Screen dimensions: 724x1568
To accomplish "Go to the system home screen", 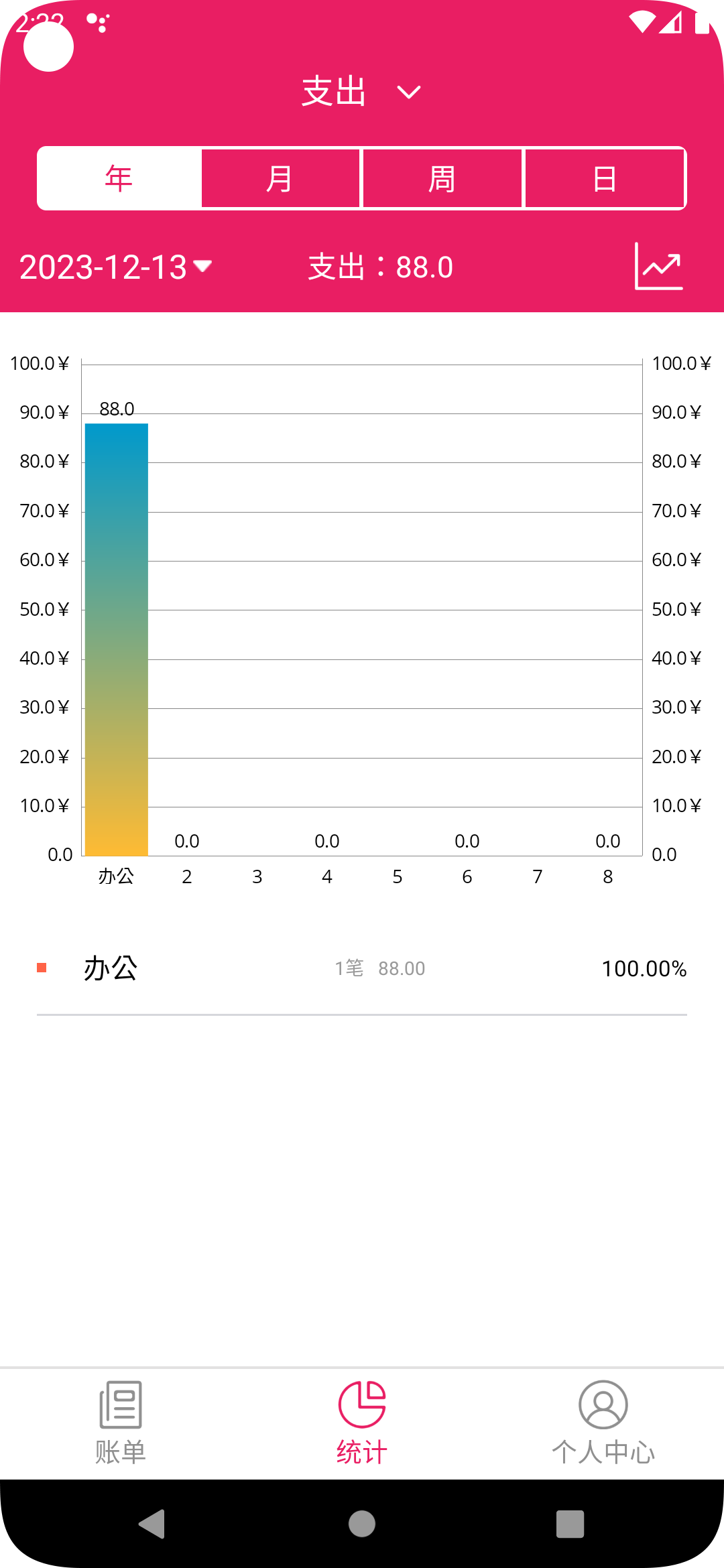I will click(362, 1524).
